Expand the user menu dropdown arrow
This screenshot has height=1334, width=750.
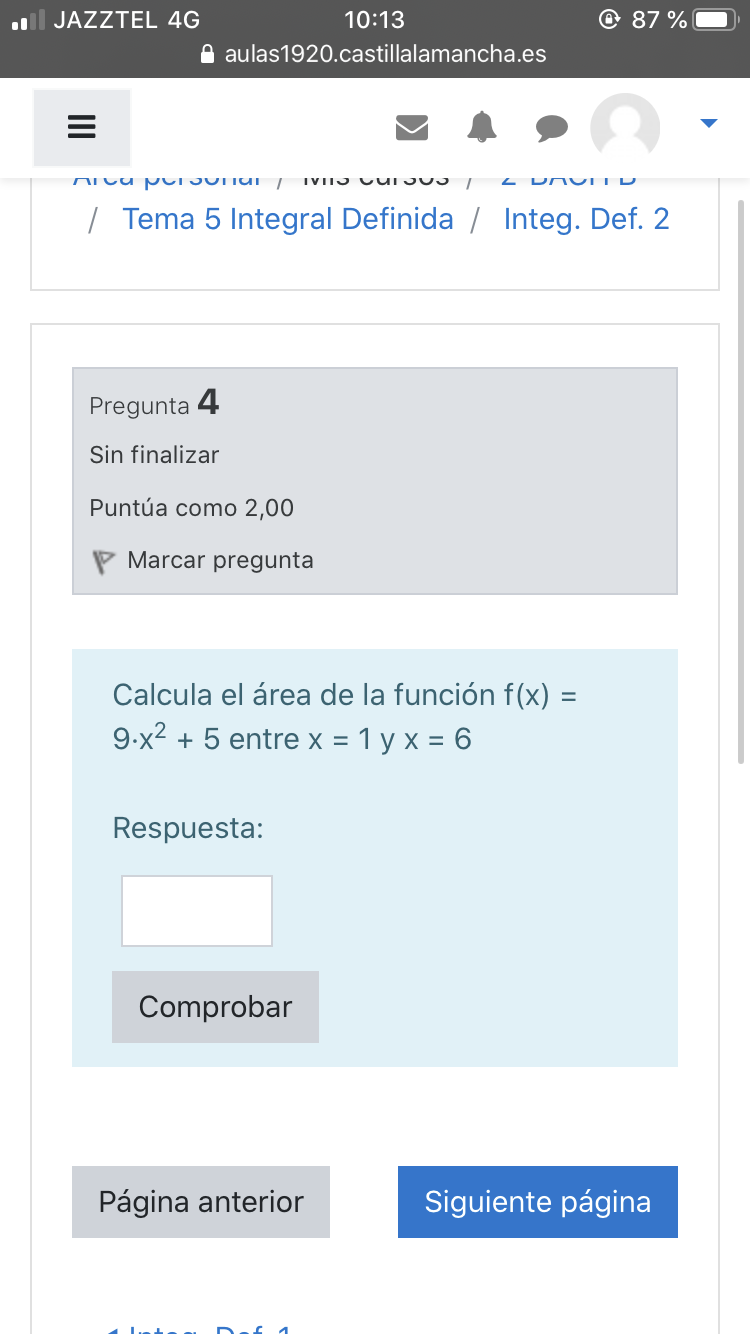[x=709, y=124]
